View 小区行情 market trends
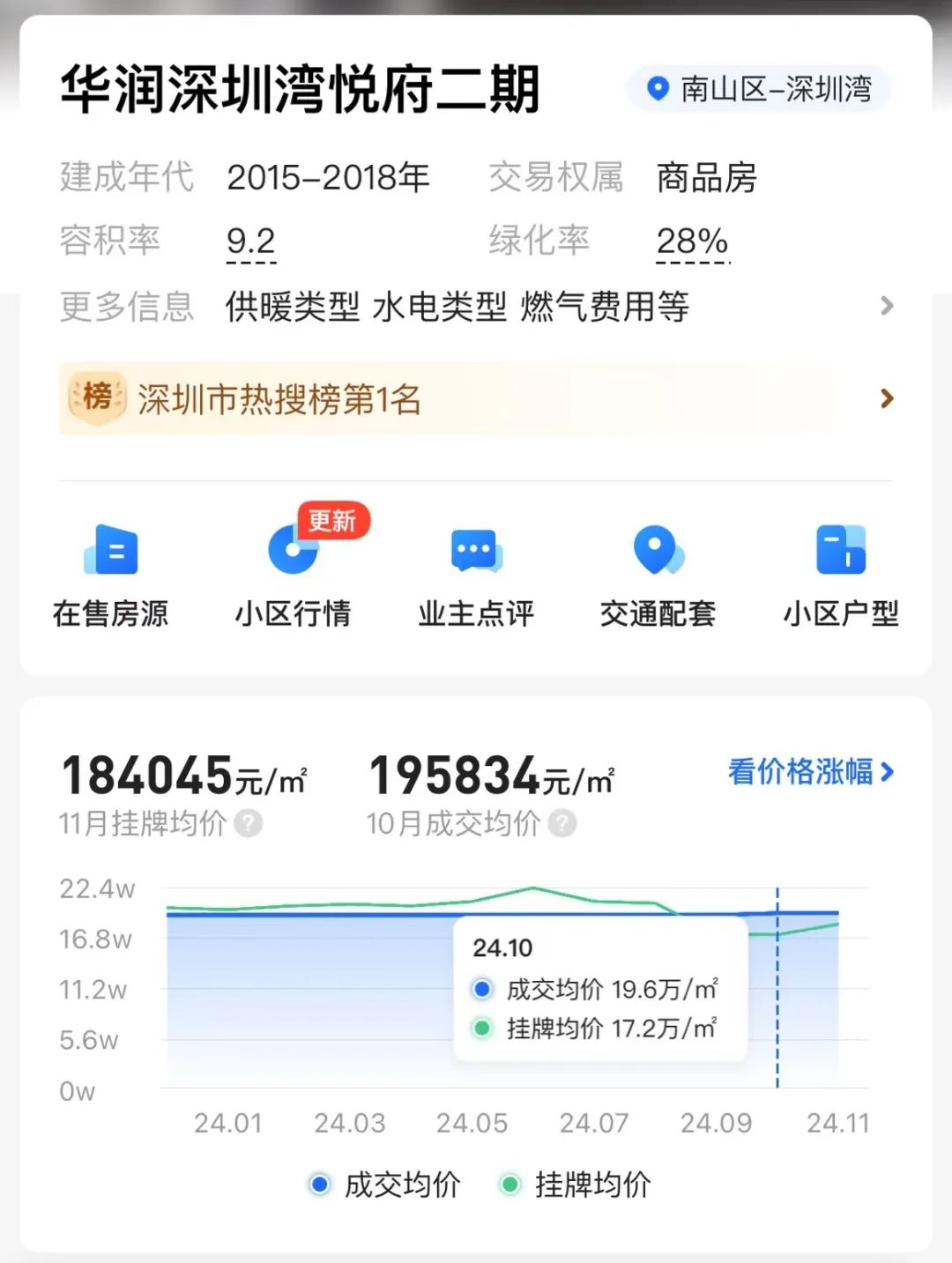This screenshot has height=1263, width=952. 293,573
